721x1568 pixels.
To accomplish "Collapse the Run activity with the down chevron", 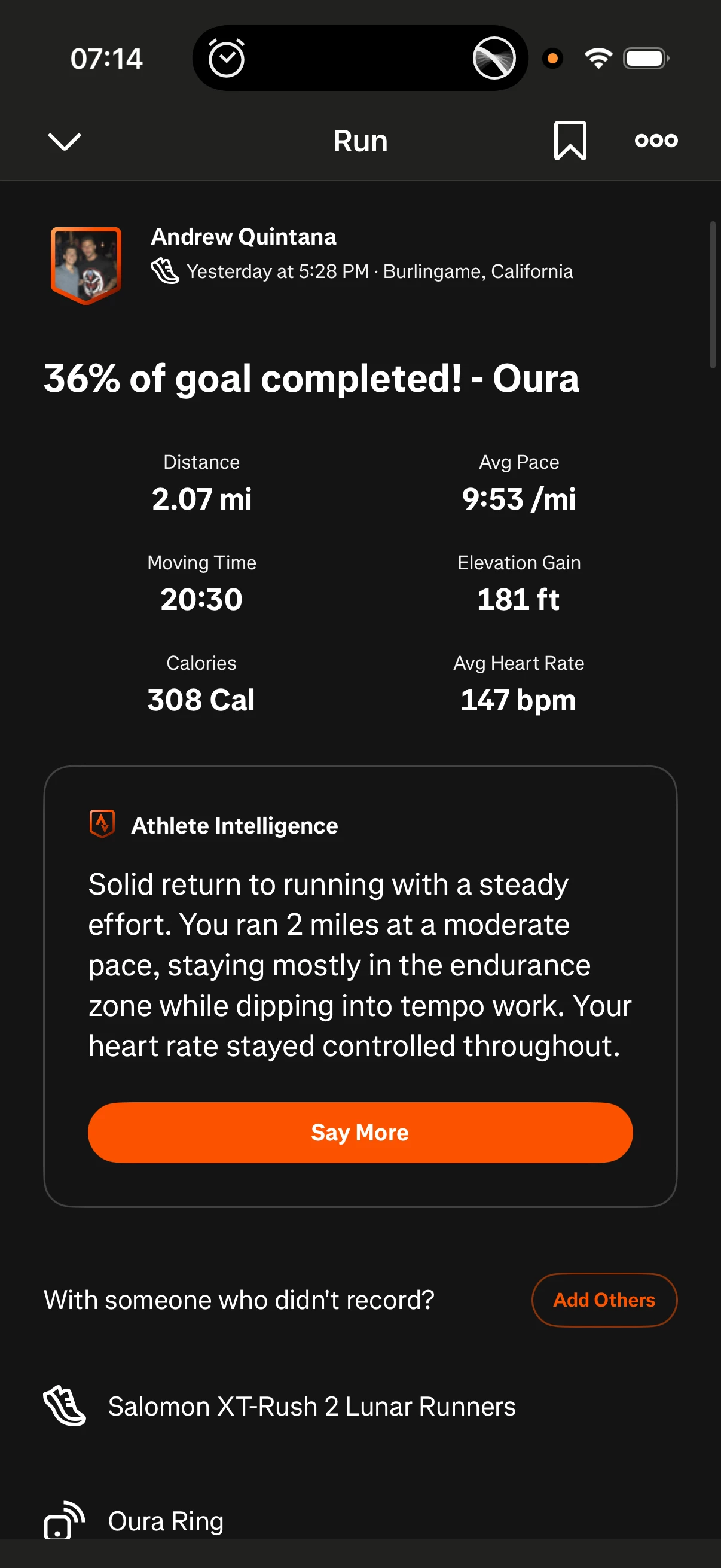I will point(64,141).
